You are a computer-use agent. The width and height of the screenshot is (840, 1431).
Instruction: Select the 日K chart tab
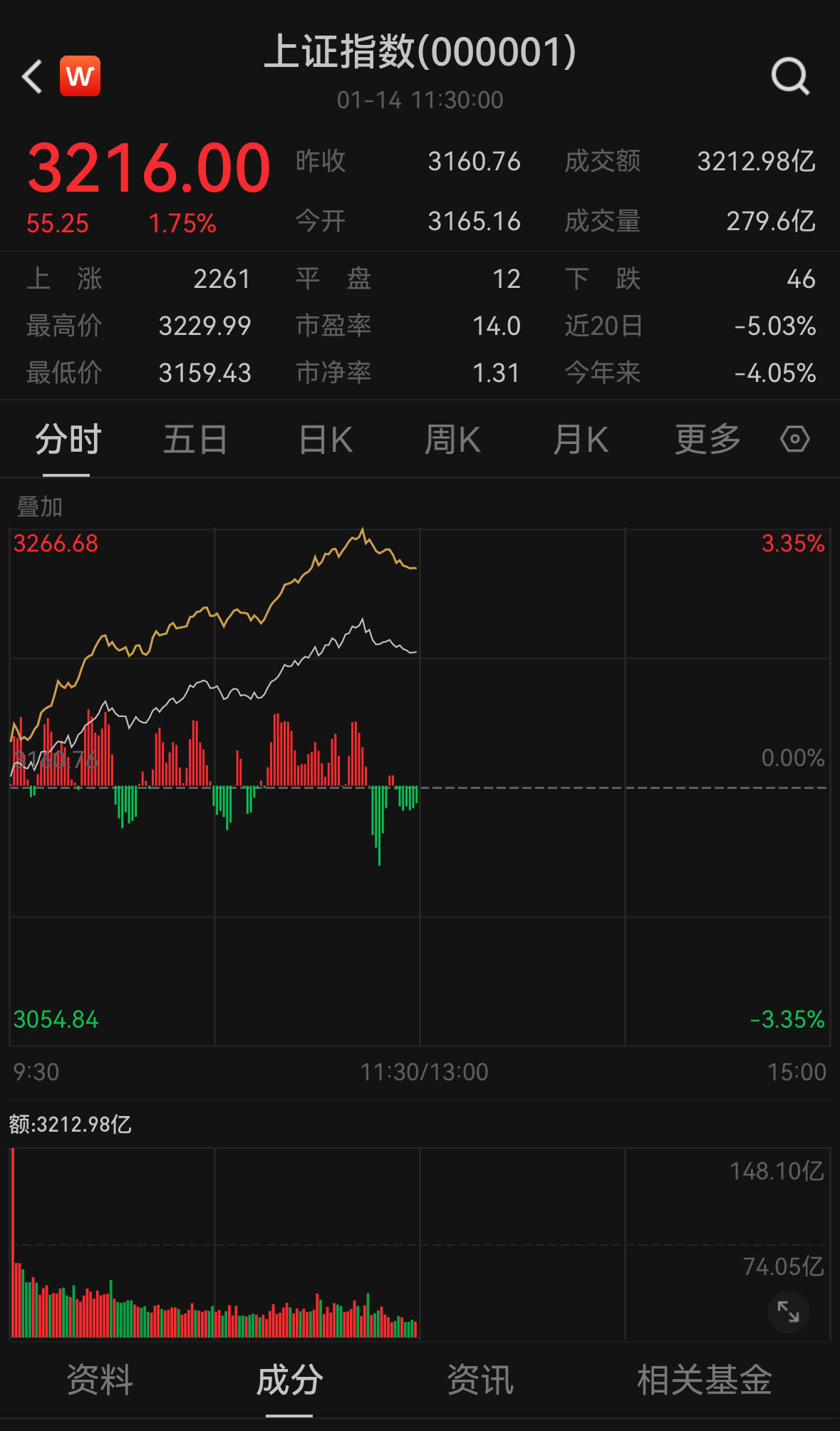pos(326,439)
